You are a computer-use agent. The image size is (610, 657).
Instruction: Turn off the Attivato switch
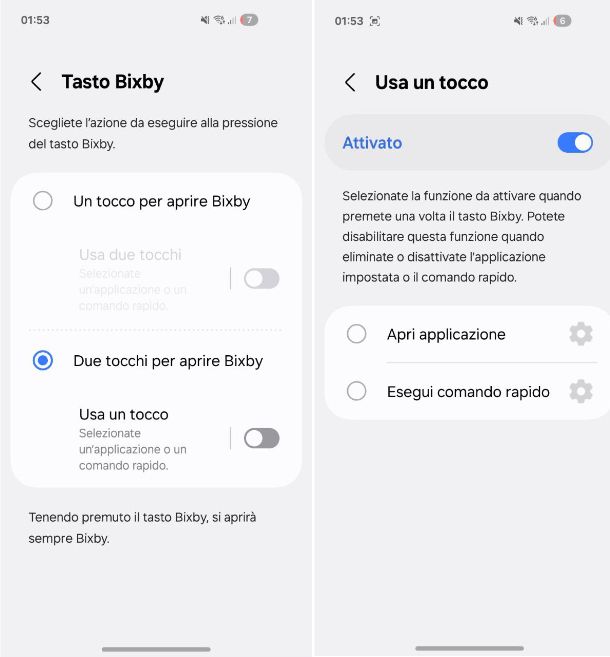(x=575, y=143)
